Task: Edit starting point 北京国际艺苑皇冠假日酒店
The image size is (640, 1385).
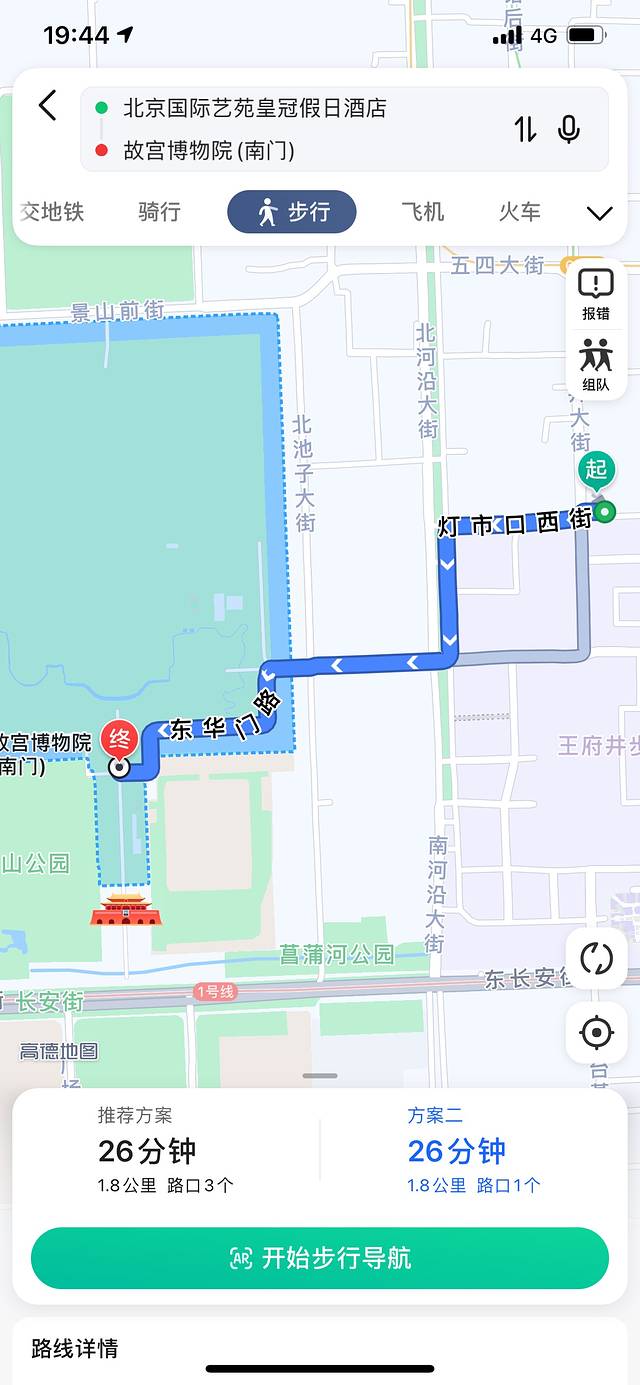Action: pos(254,108)
